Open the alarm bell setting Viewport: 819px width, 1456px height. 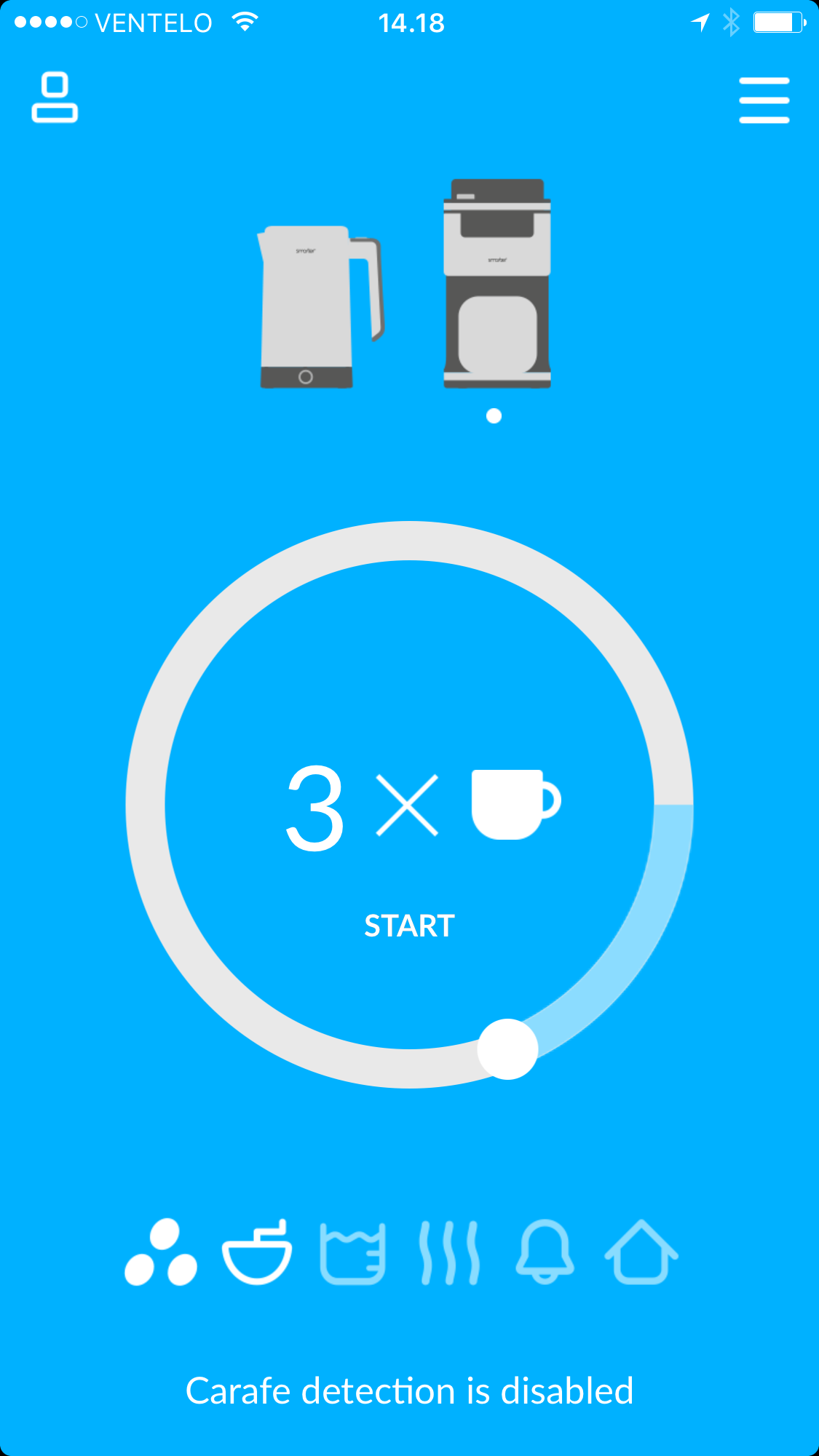click(545, 1252)
